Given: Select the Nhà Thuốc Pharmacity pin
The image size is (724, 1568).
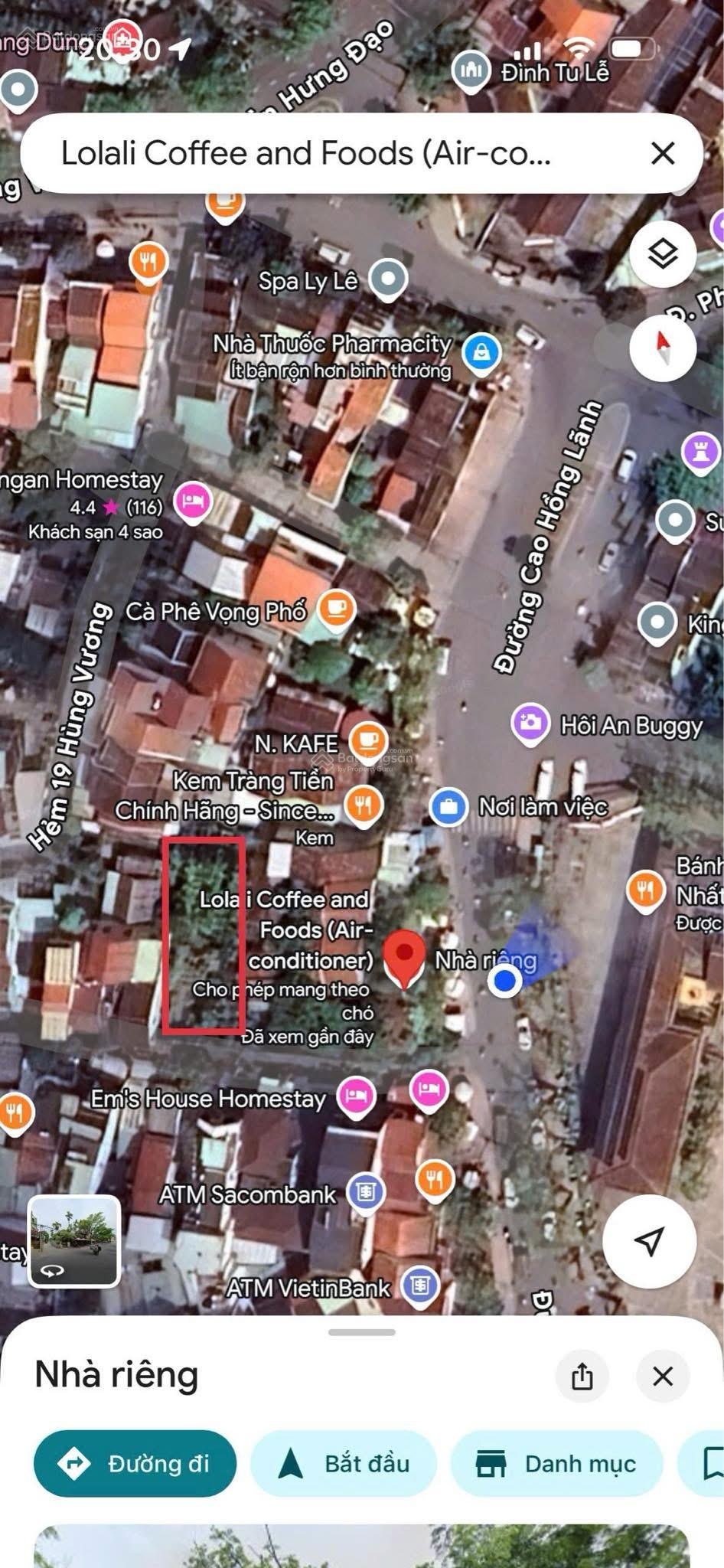Looking at the screenshot, I should (x=481, y=352).
